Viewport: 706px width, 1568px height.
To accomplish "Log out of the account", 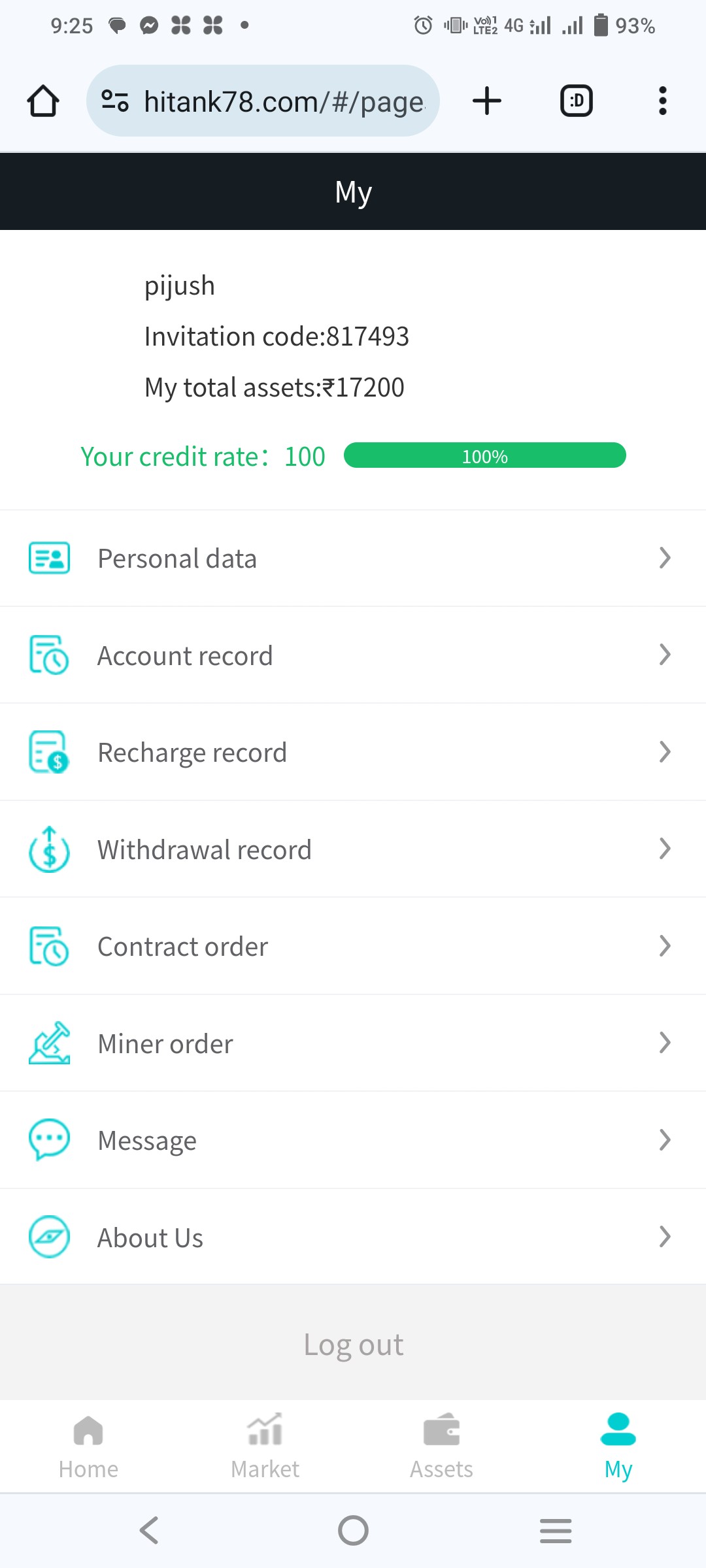I will [353, 1345].
